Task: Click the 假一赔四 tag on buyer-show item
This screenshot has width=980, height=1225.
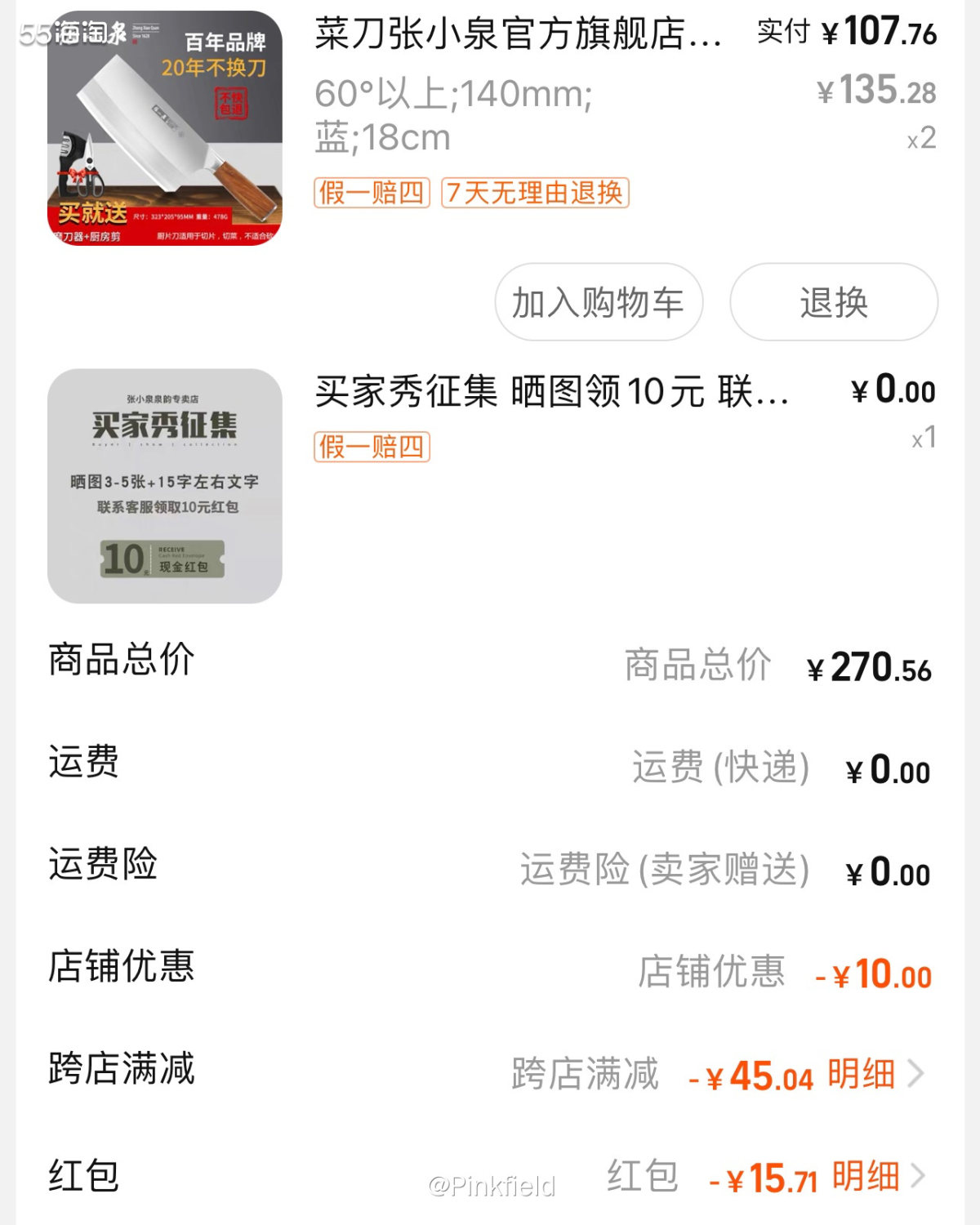Action: [370, 448]
